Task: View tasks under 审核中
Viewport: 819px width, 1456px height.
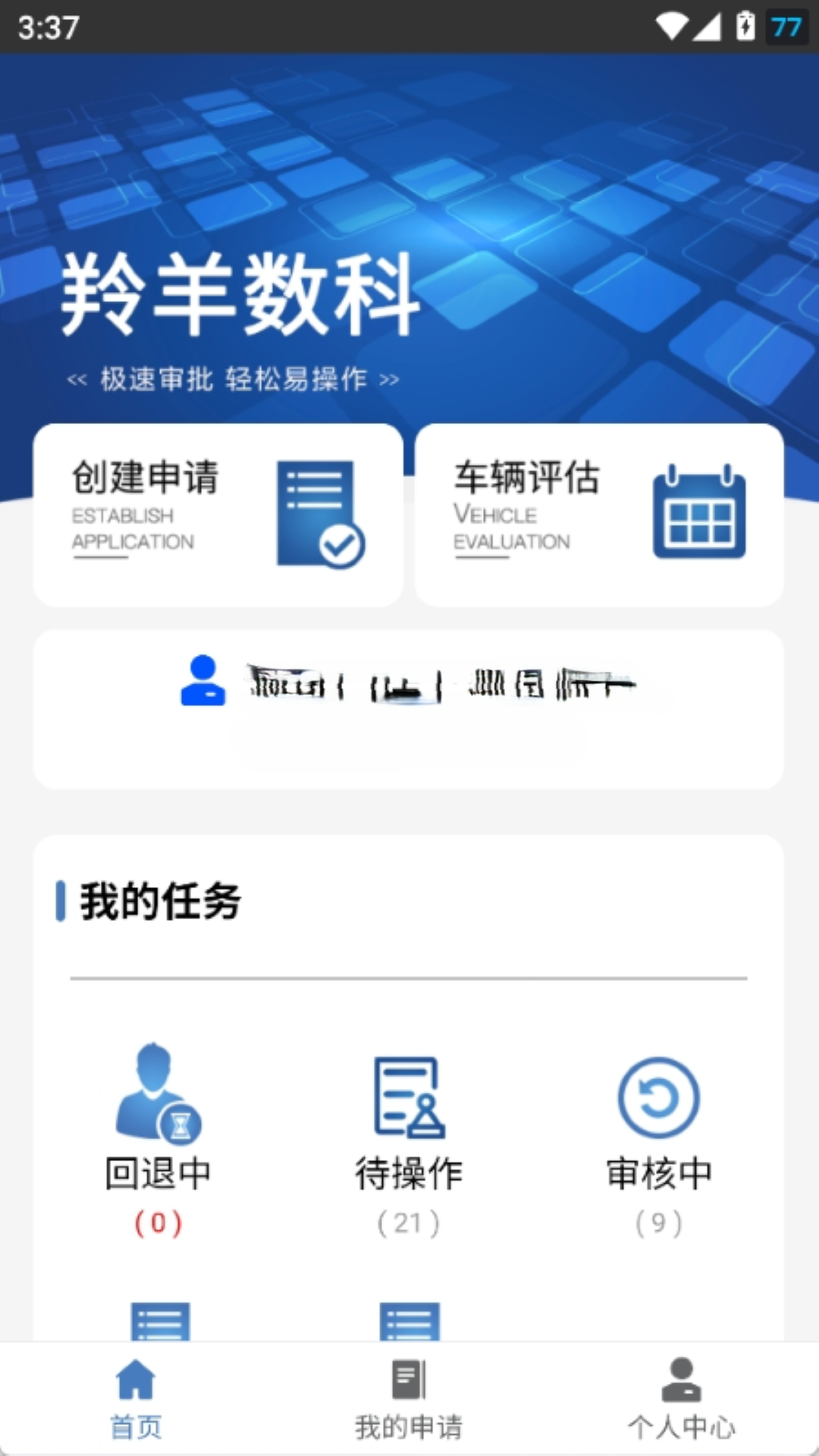Action: [658, 1137]
